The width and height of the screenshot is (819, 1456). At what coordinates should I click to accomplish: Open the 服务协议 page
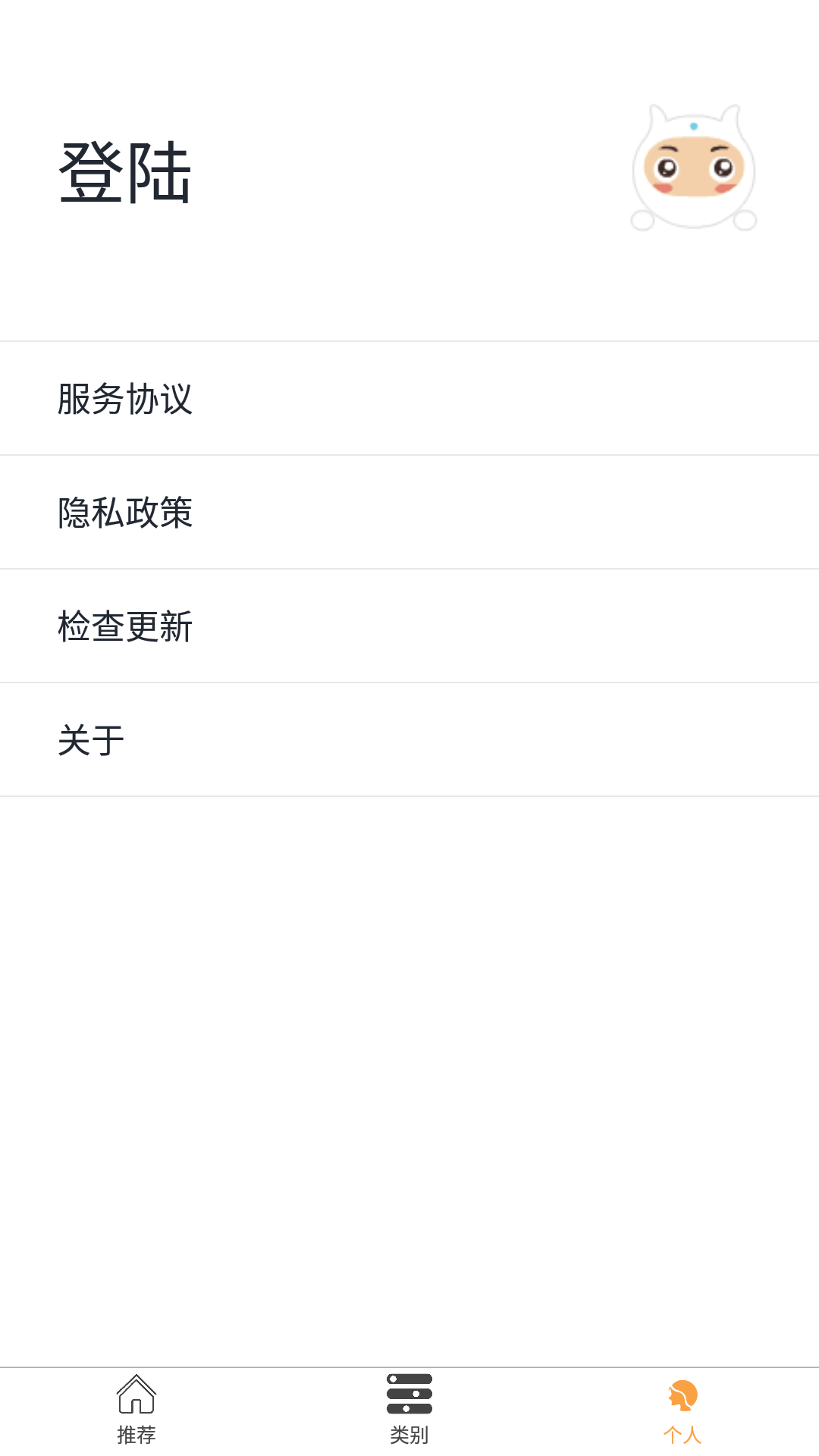[x=125, y=398]
